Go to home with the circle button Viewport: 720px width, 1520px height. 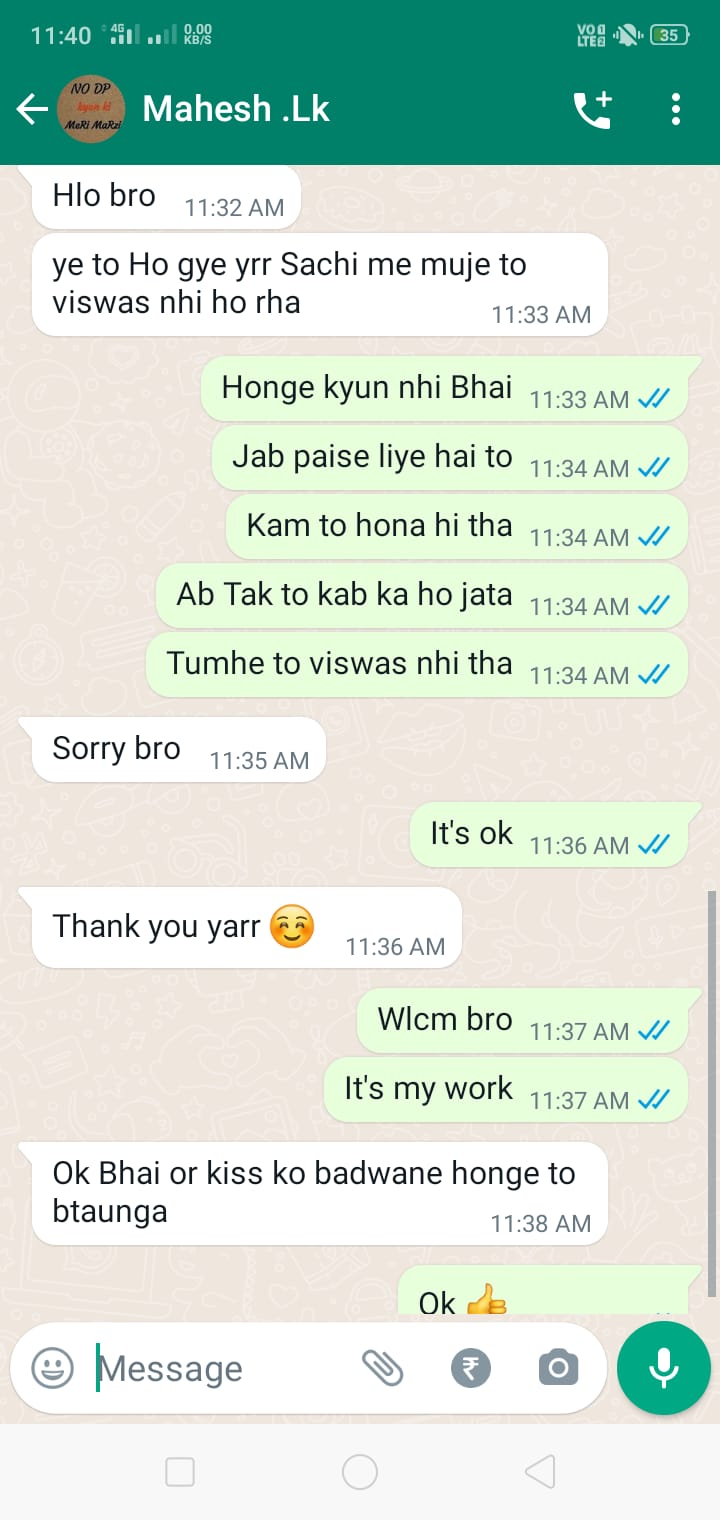pos(360,1471)
